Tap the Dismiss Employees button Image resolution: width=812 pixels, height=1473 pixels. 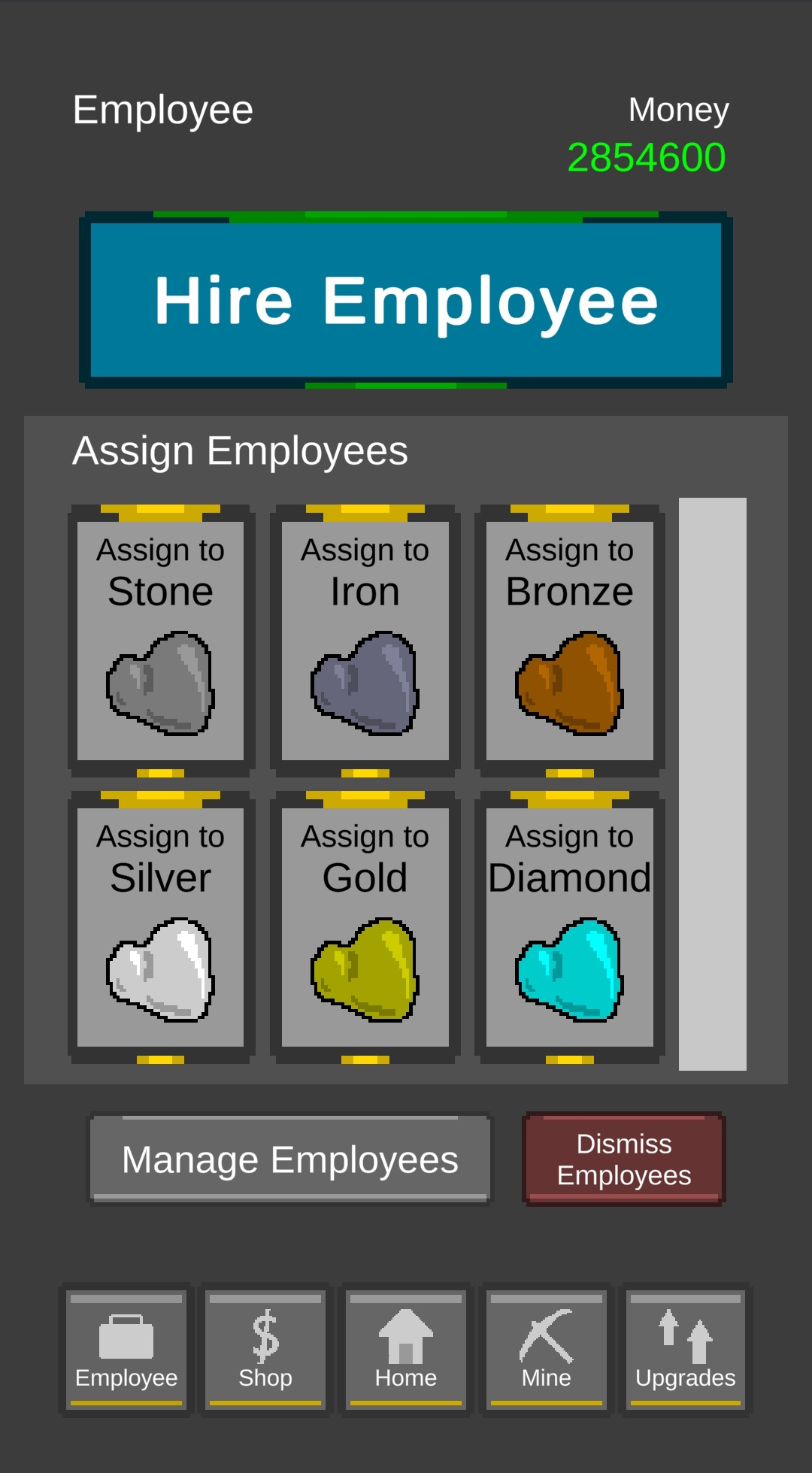tap(623, 1159)
